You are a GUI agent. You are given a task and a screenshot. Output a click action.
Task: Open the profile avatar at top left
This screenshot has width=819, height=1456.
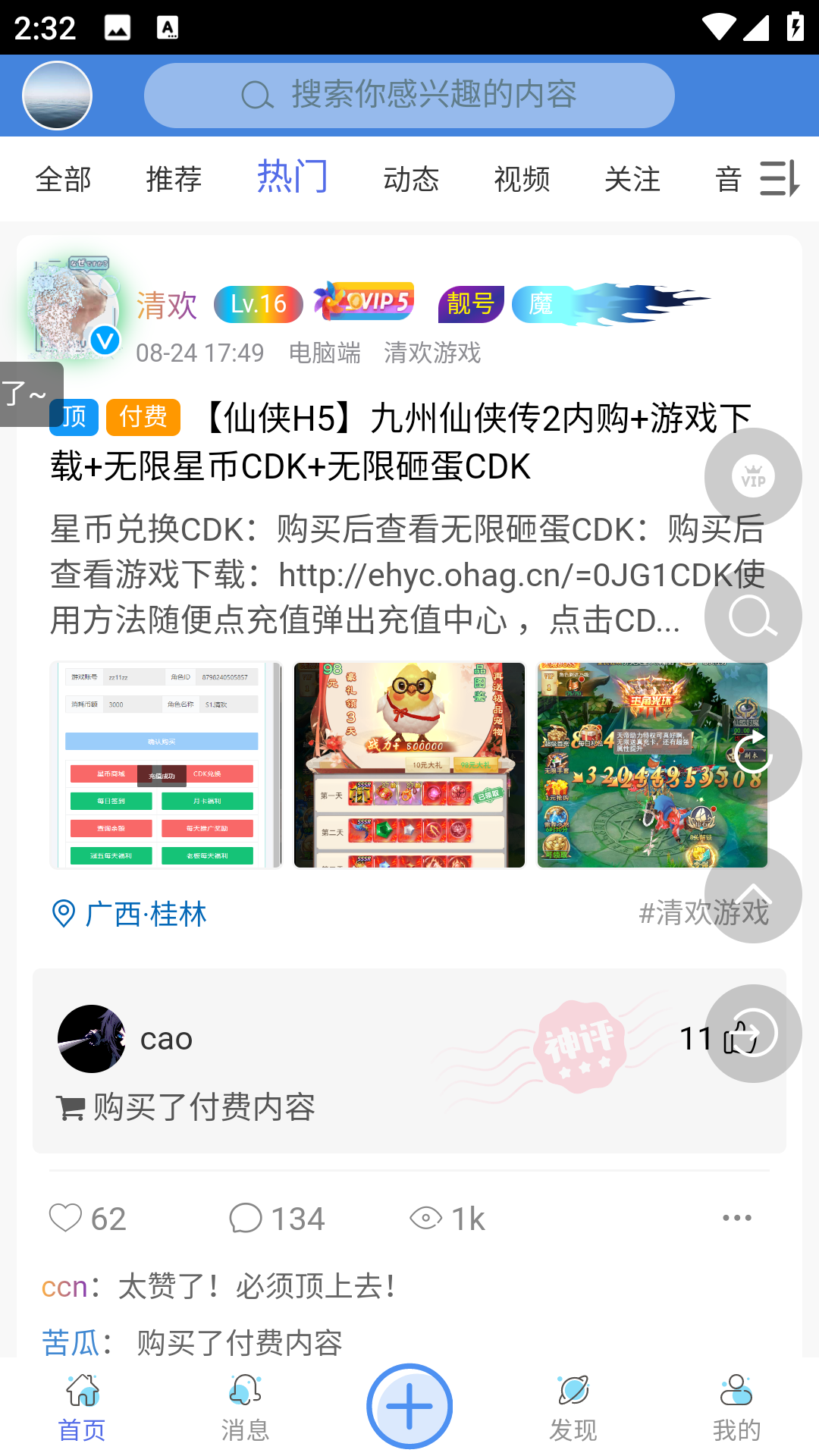click(x=57, y=96)
